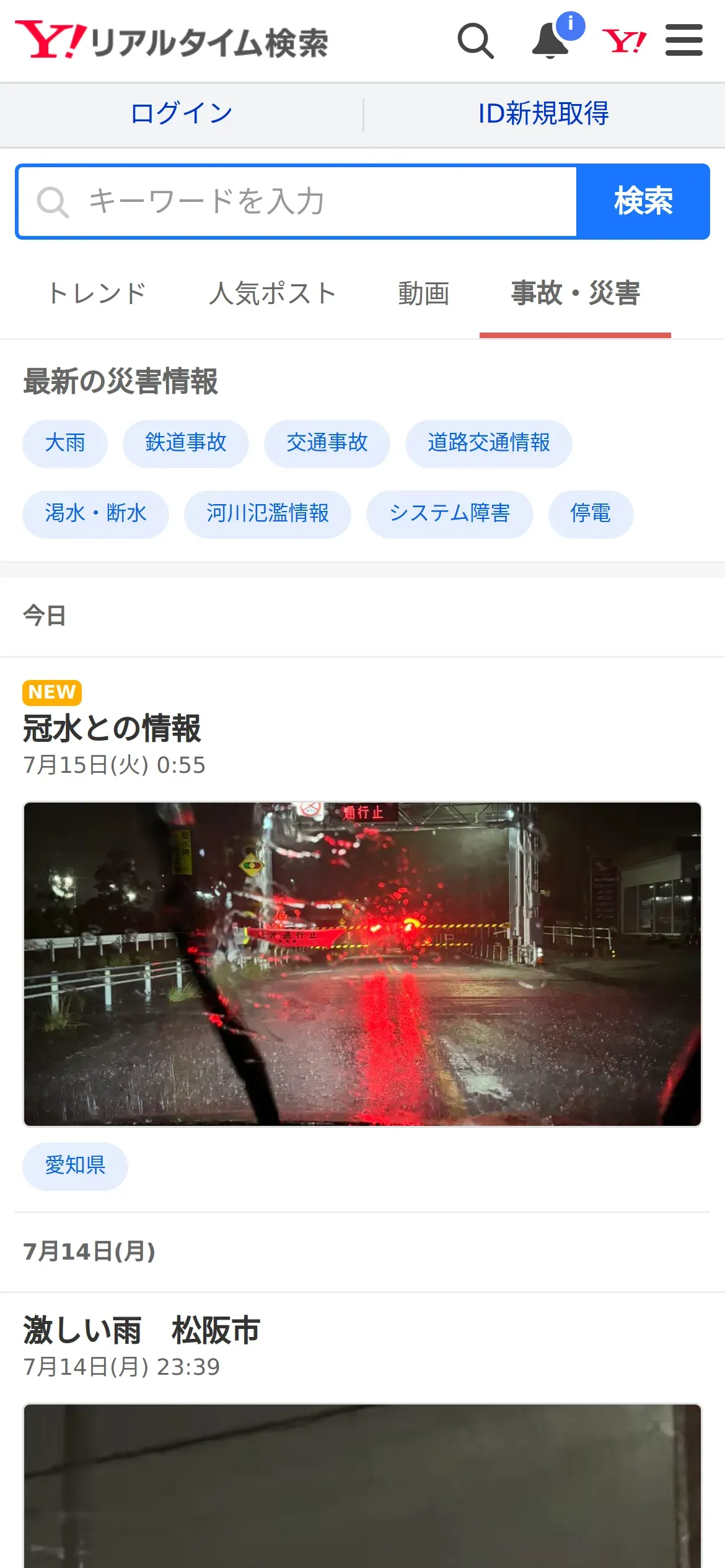Viewport: 725px width, 1568px height.
Task: Open the hamburger menu
Action: click(684, 41)
